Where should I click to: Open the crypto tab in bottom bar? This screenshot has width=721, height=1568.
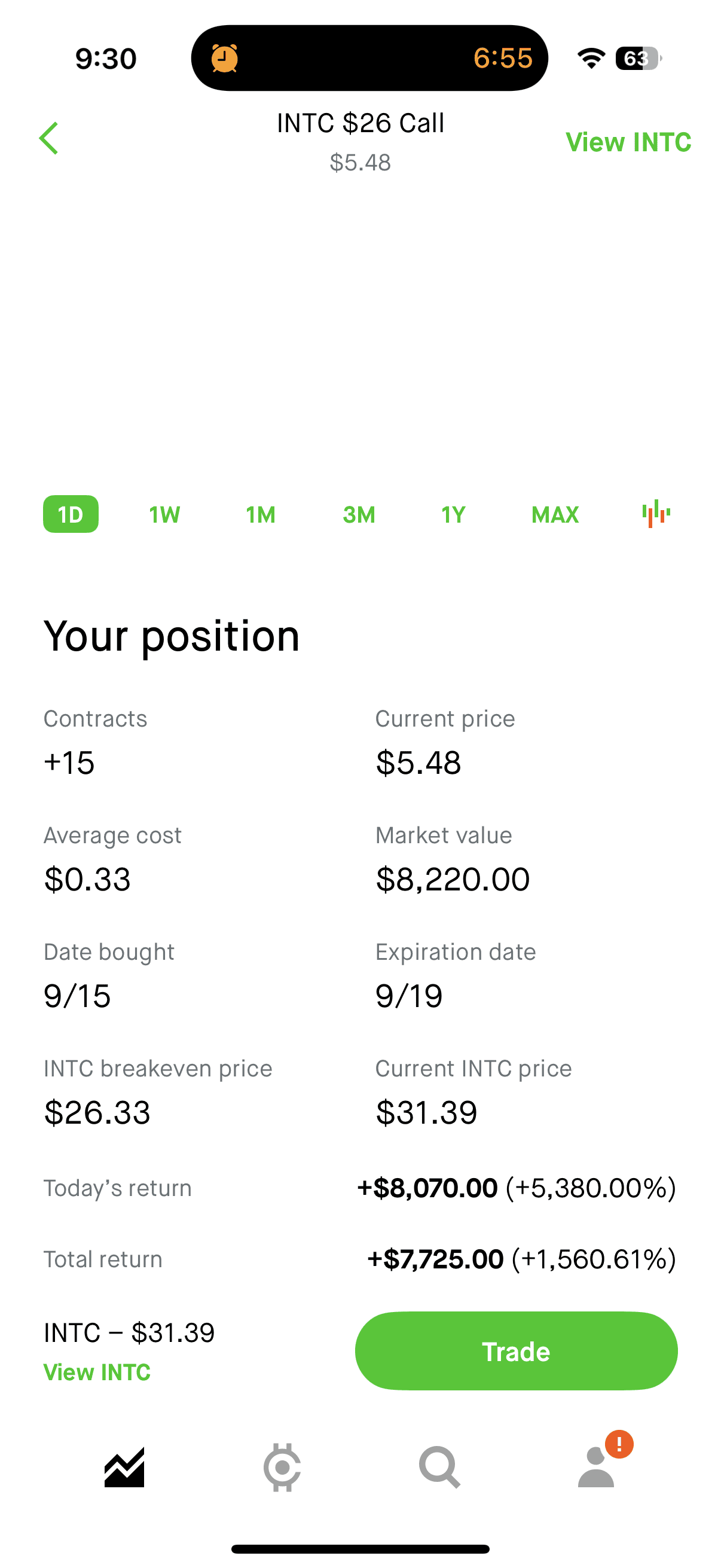pyautogui.click(x=282, y=1468)
